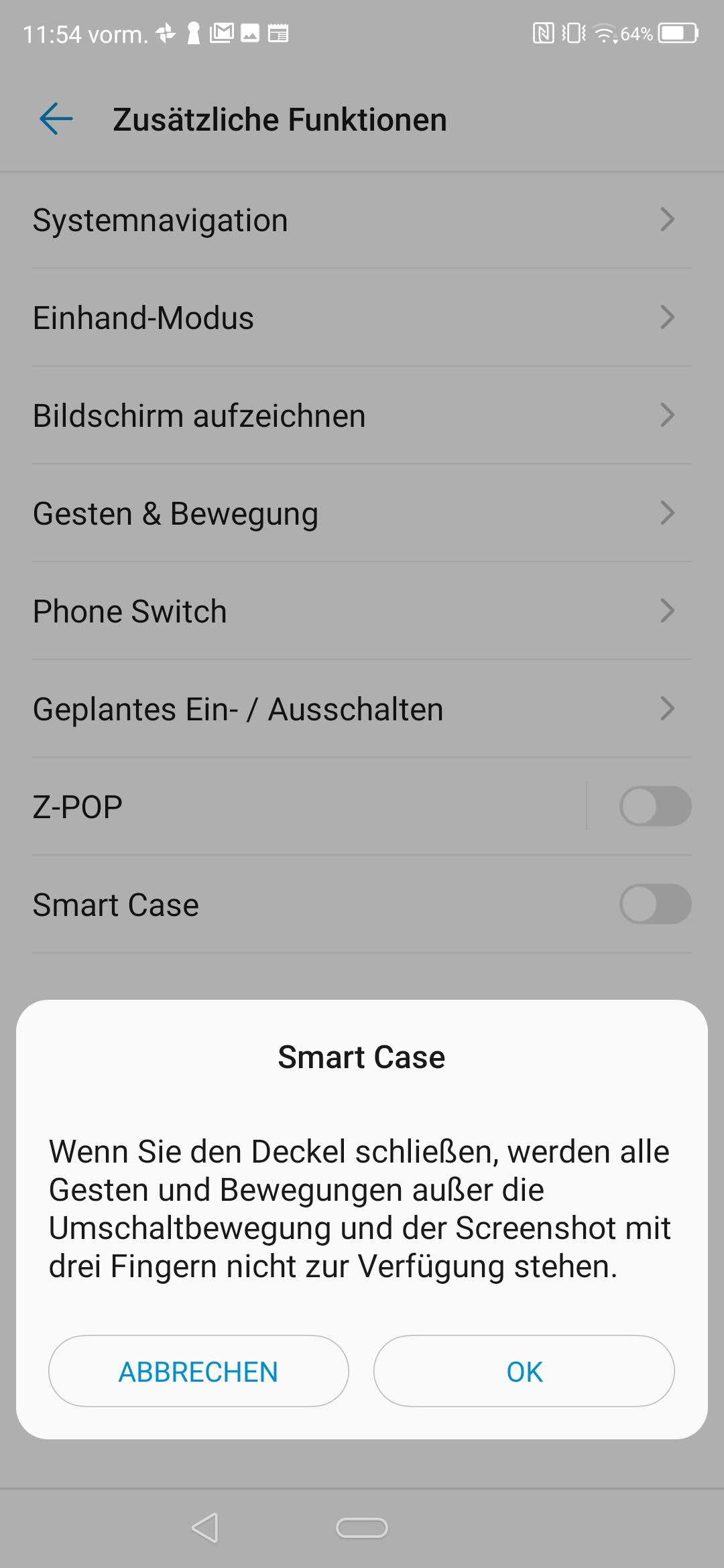Cancel the dialog via Abbrechen
Viewport: 724px width, 1568px height.
click(x=198, y=1372)
